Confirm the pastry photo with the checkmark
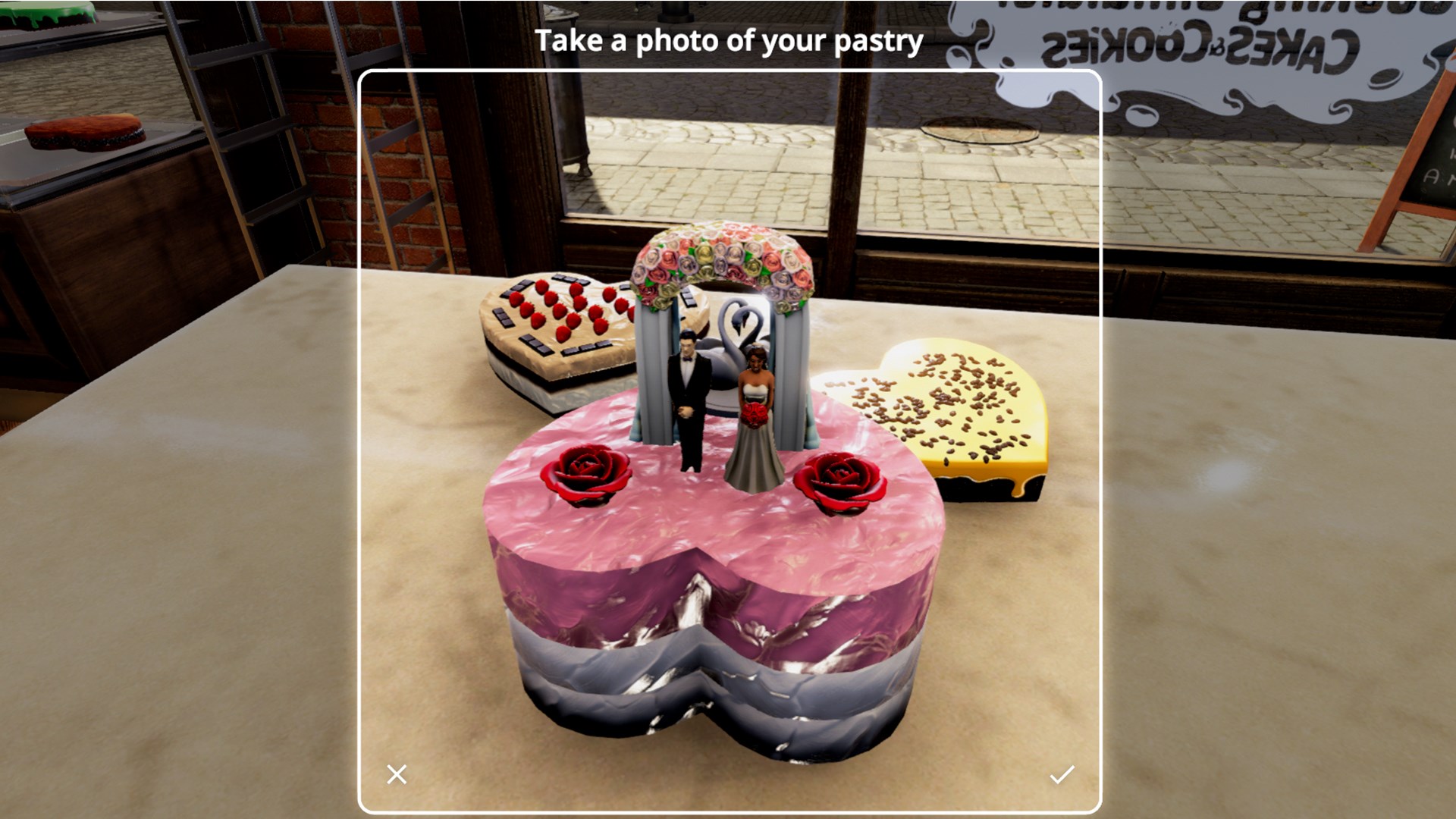The width and height of the screenshot is (1456, 819). 1062,774
